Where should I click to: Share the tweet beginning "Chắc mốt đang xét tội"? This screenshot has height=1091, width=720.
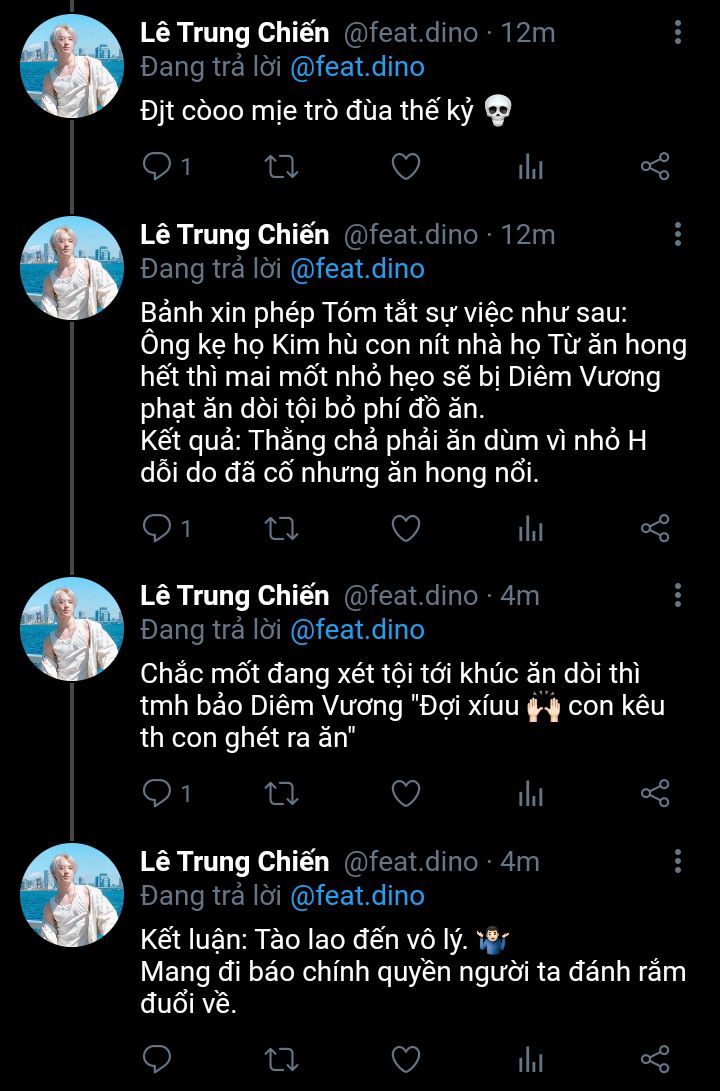click(654, 794)
